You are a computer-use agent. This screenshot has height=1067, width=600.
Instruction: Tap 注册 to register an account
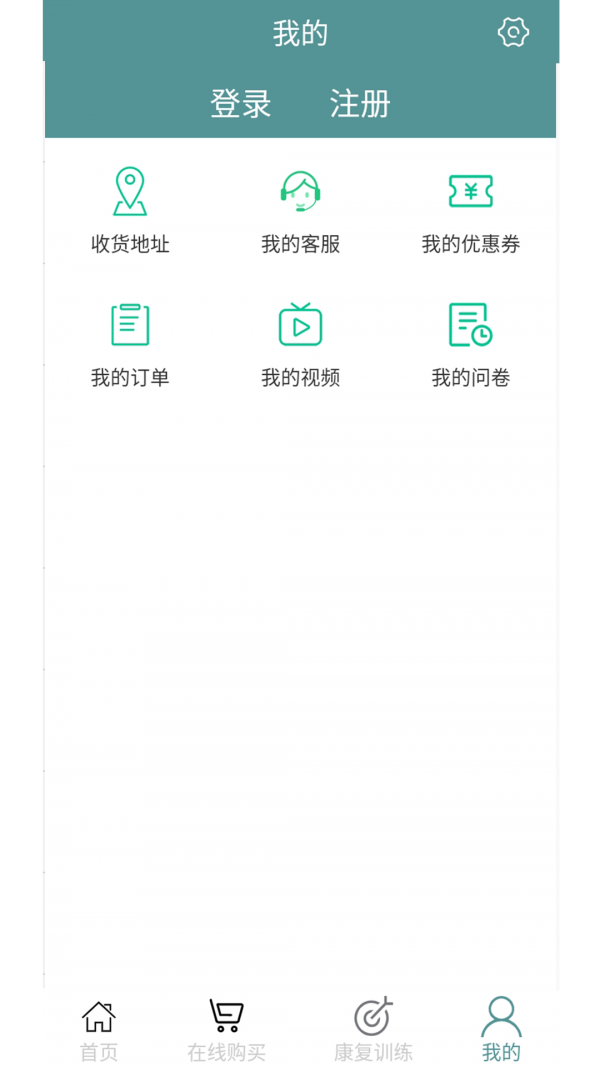360,104
